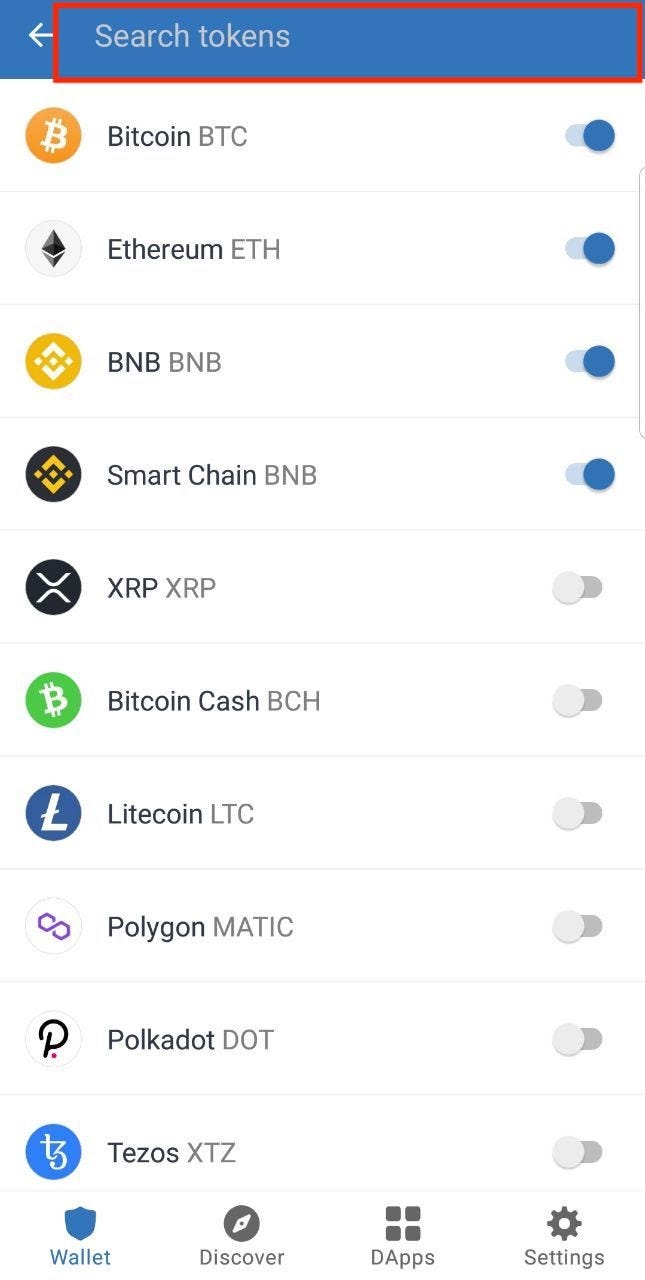Switch to the Wallet tab
The image size is (645, 1280).
point(81,1237)
